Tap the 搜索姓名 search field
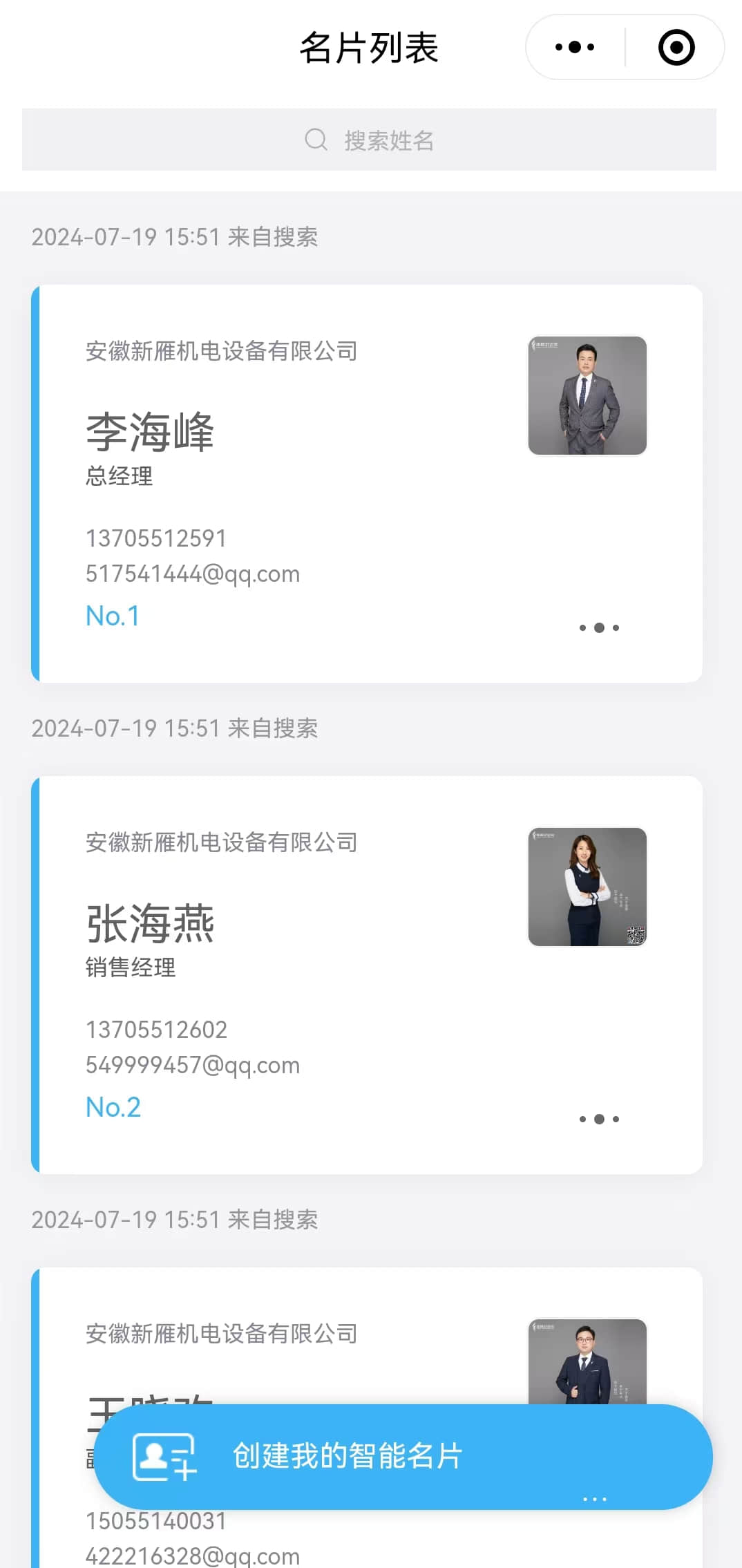The height and width of the screenshot is (1568, 742). (369, 140)
